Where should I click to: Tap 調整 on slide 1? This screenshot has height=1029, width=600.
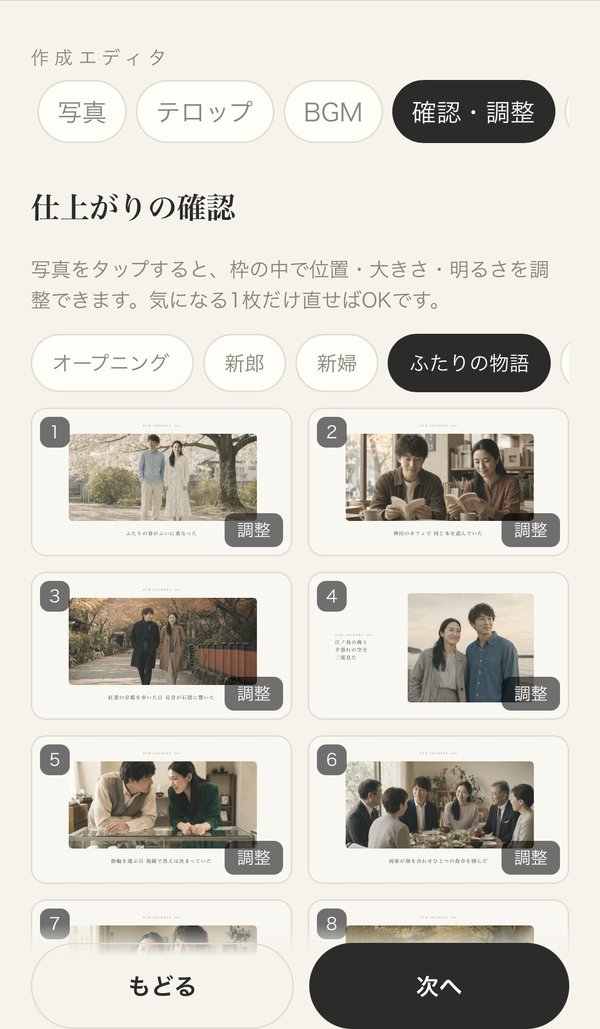pyautogui.click(x=254, y=530)
